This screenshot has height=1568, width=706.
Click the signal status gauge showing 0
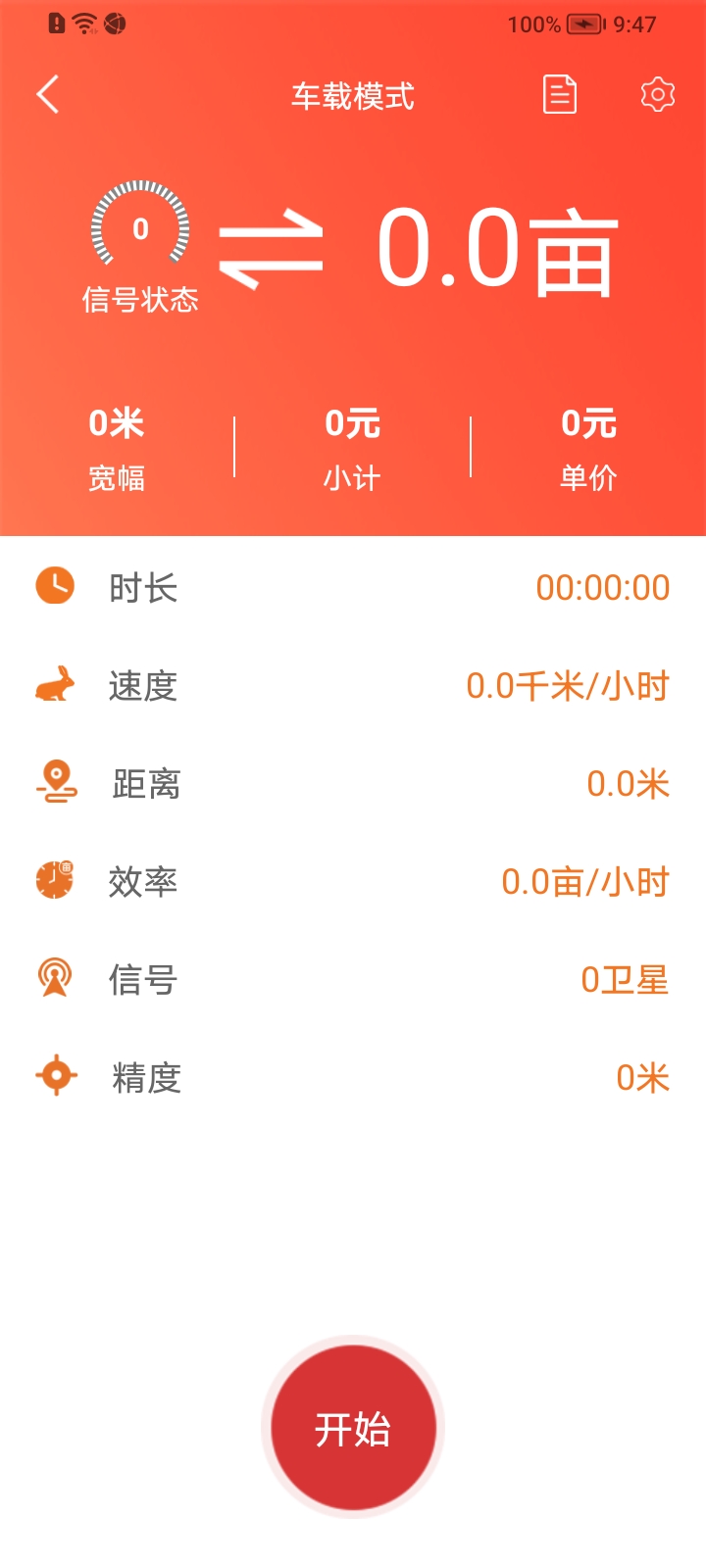point(140,227)
